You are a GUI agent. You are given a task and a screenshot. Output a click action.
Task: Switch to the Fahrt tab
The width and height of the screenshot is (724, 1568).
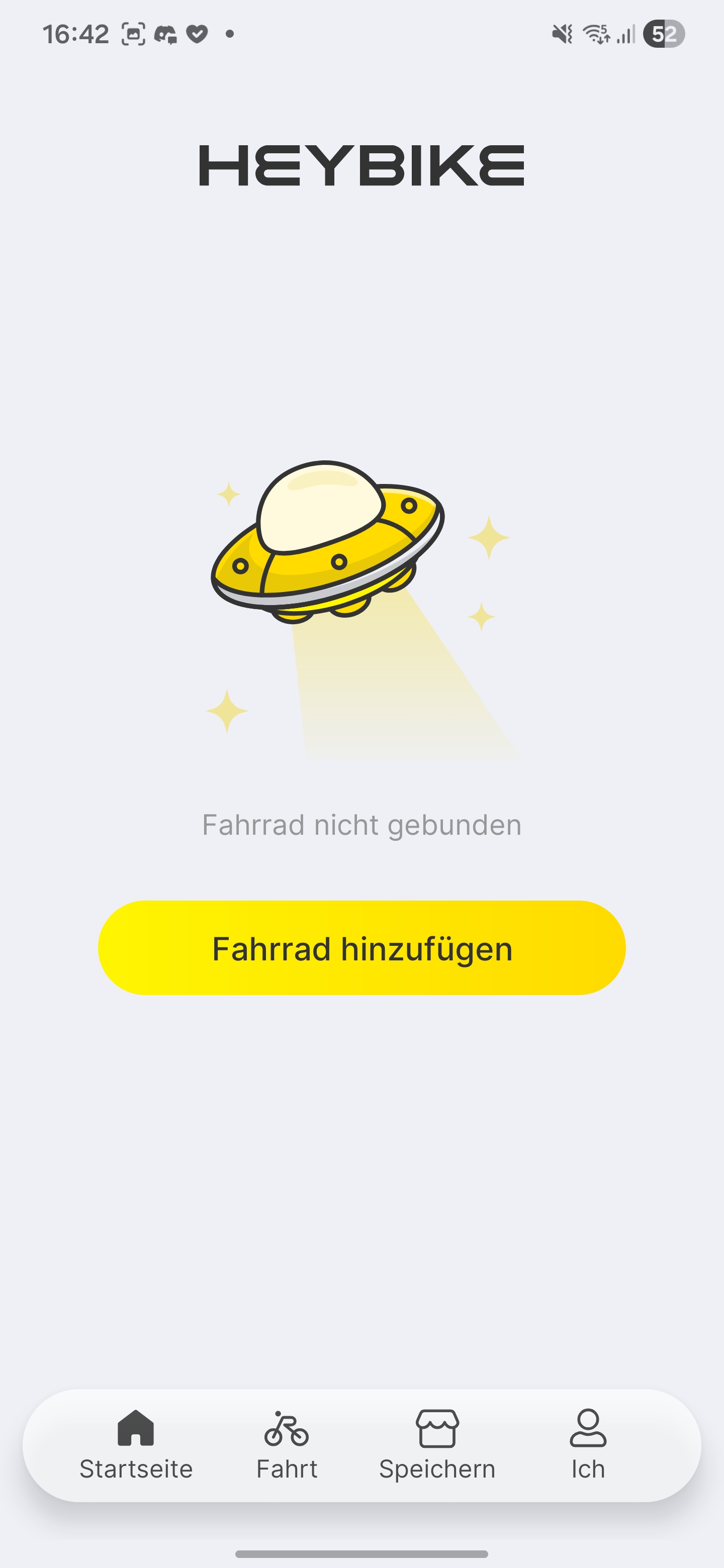pos(287,1444)
